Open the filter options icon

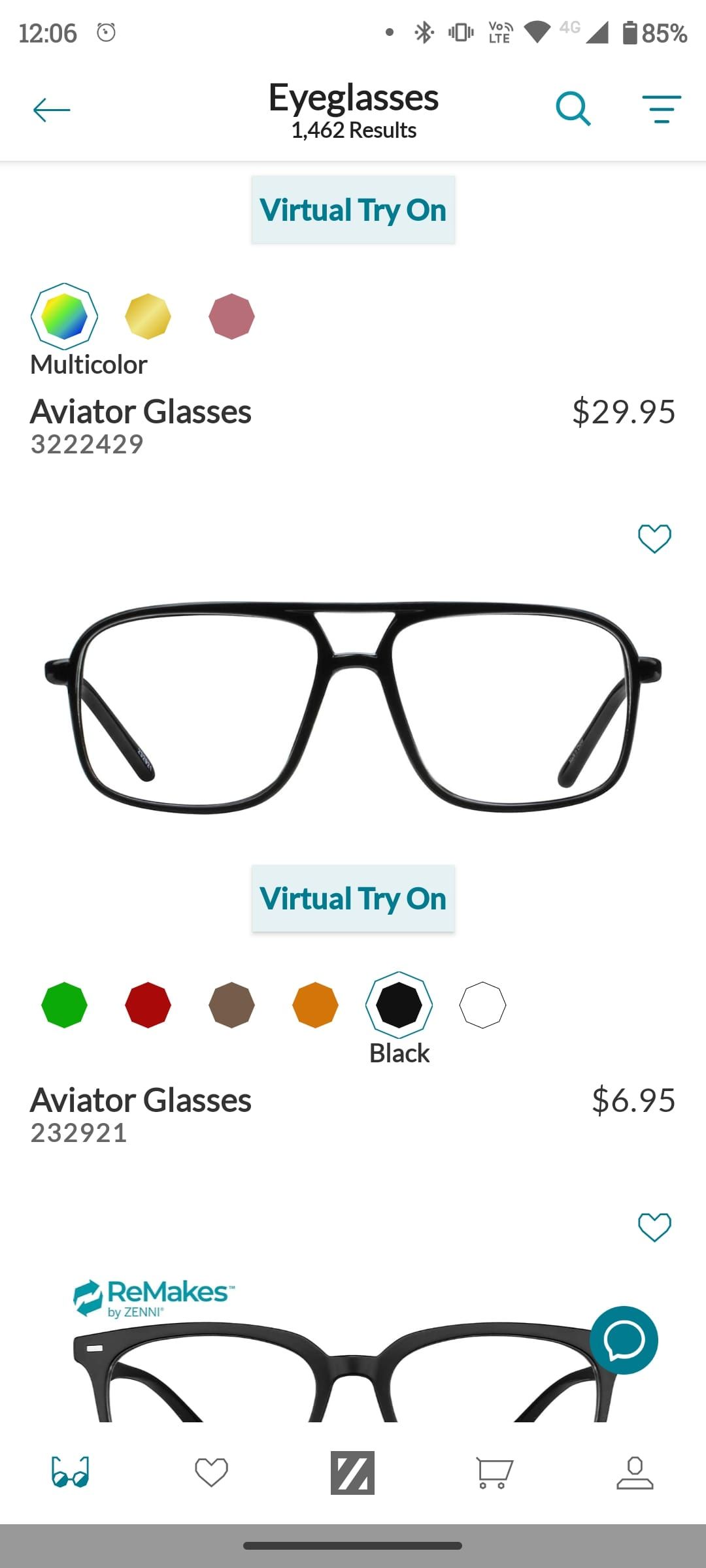coord(662,109)
